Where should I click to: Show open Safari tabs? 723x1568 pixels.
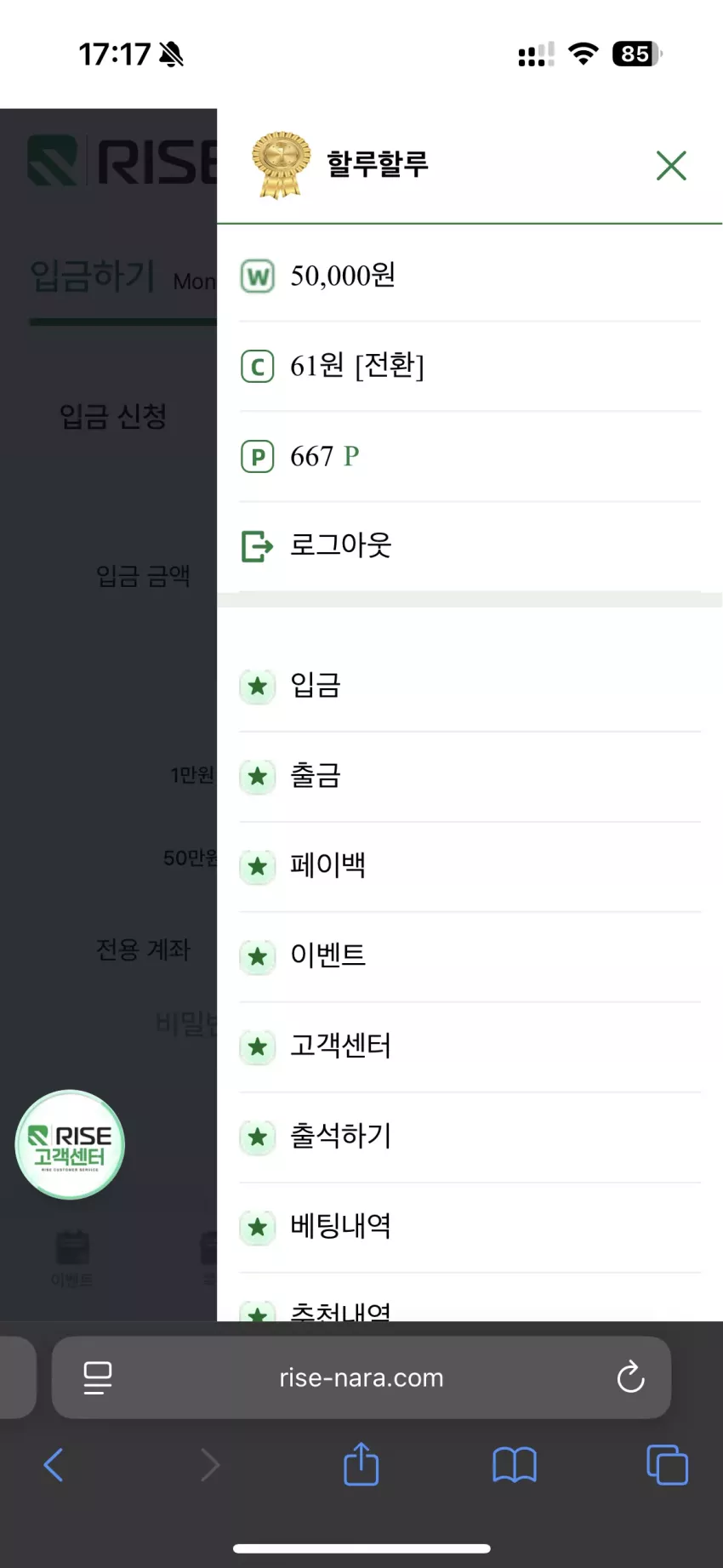point(668,1465)
